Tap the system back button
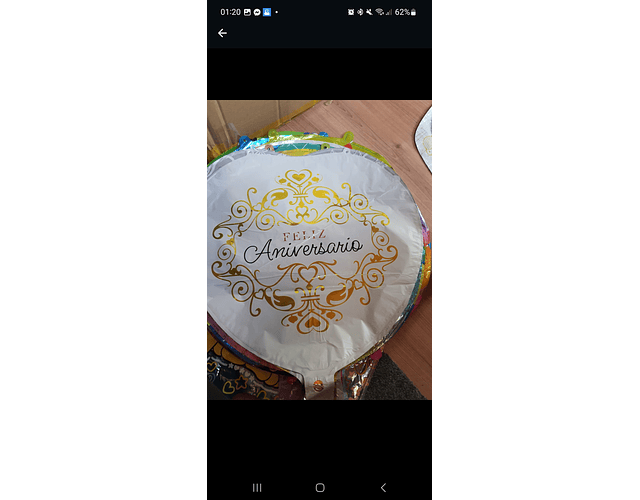This screenshot has width=640, height=500. point(383,487)
